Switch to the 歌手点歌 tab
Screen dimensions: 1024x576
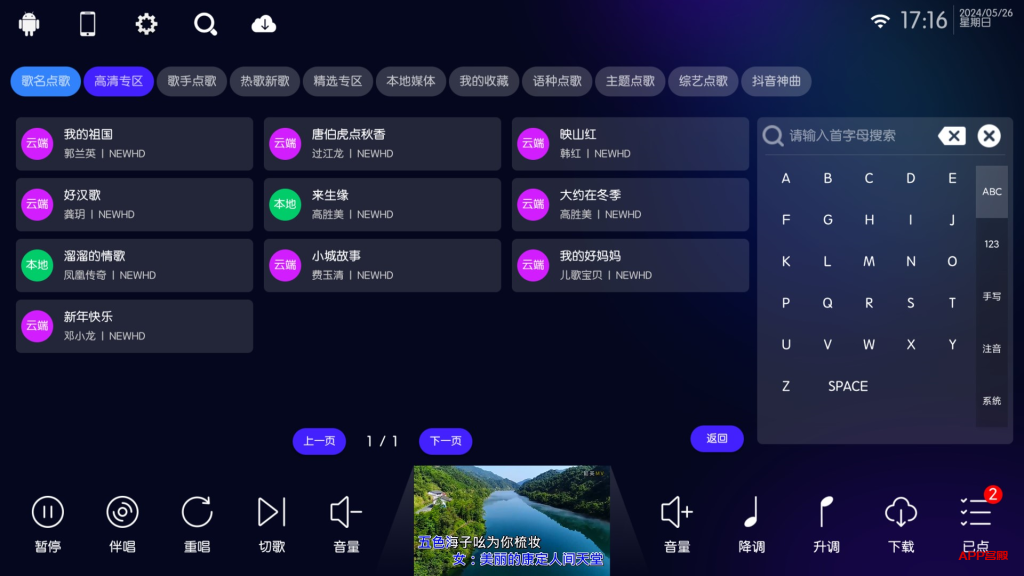tap(192, 81)
